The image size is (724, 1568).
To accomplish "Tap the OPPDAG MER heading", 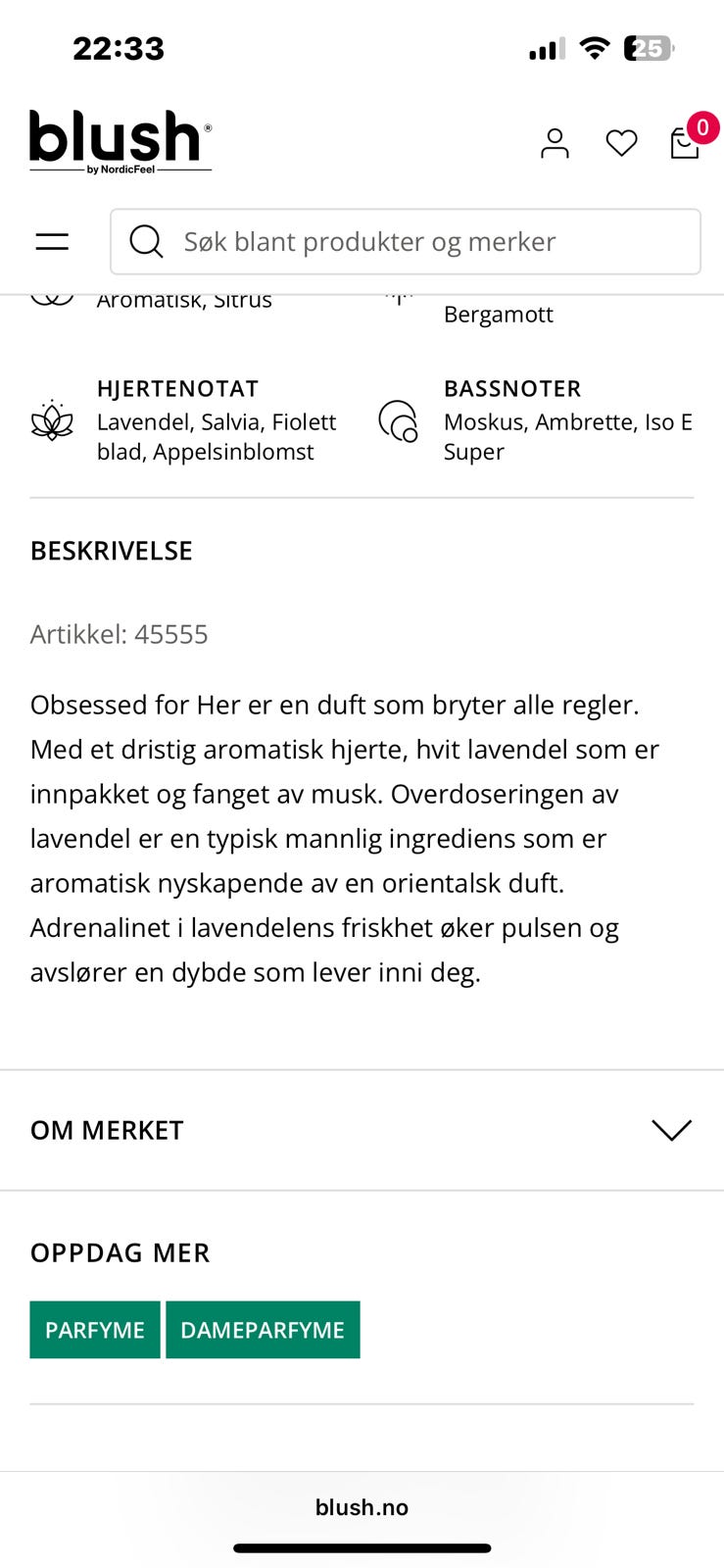I will click(x=120, y=1252).
